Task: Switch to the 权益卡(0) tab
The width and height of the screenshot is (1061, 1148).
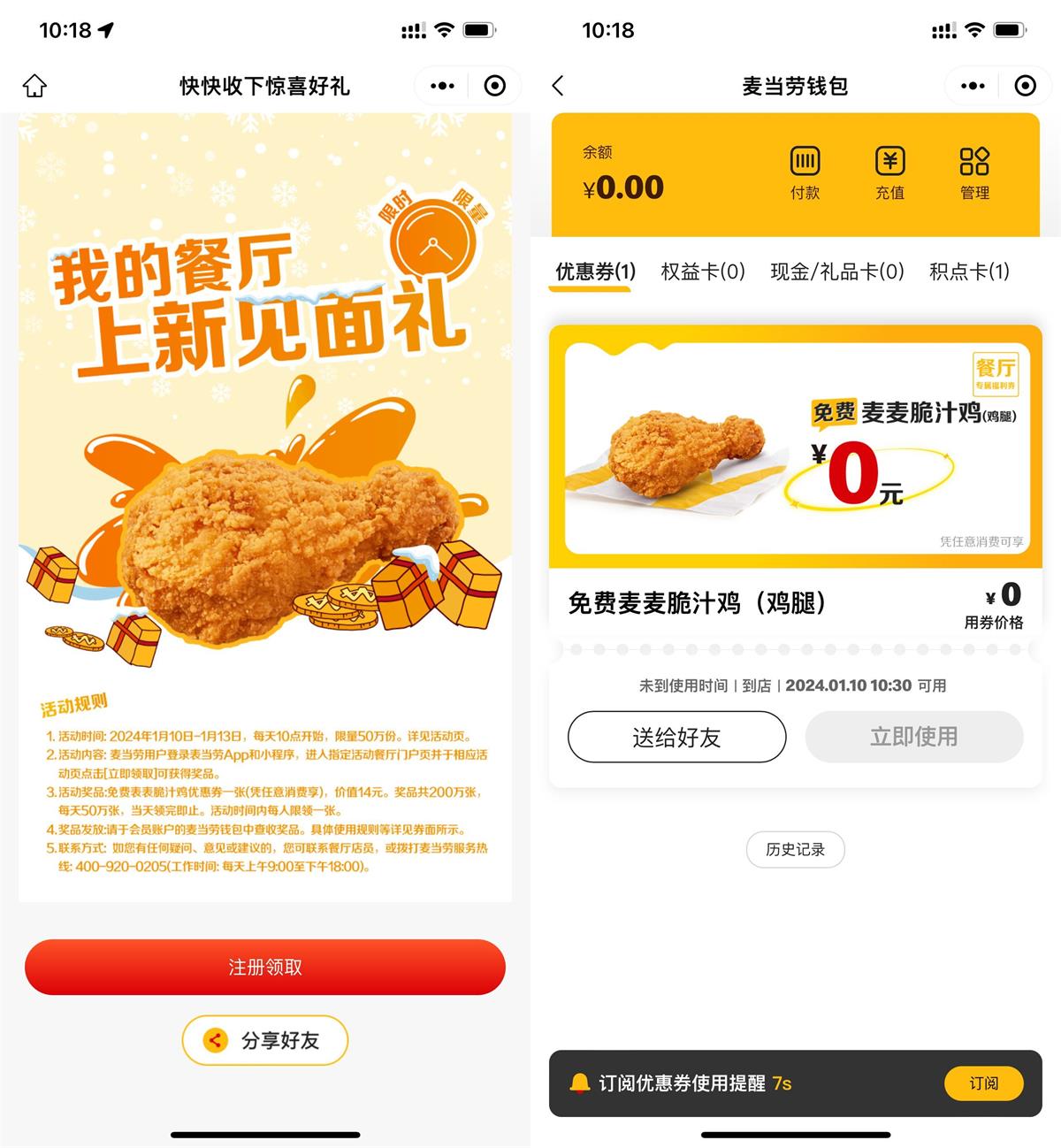Action: [703, 272]
